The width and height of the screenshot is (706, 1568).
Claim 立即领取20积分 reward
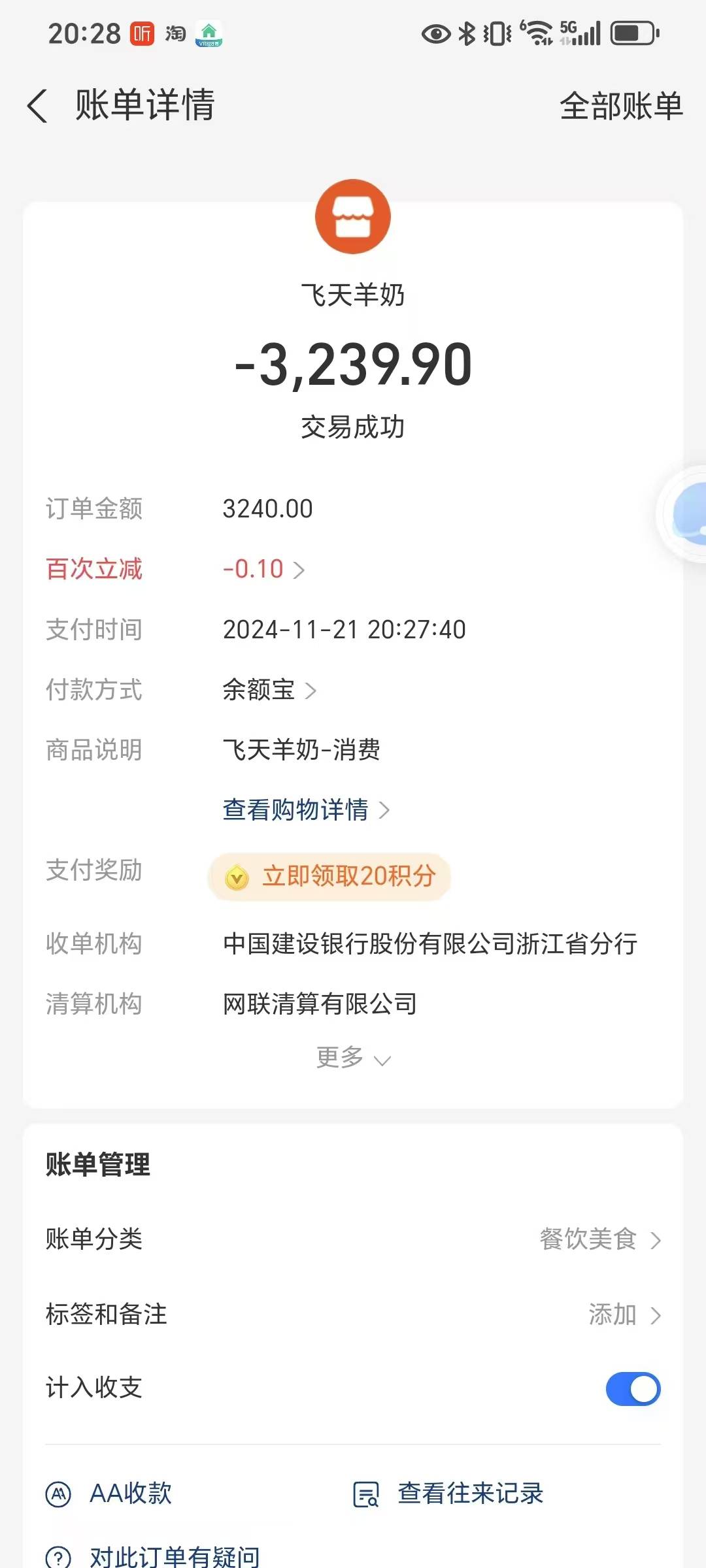pos(330,876)
